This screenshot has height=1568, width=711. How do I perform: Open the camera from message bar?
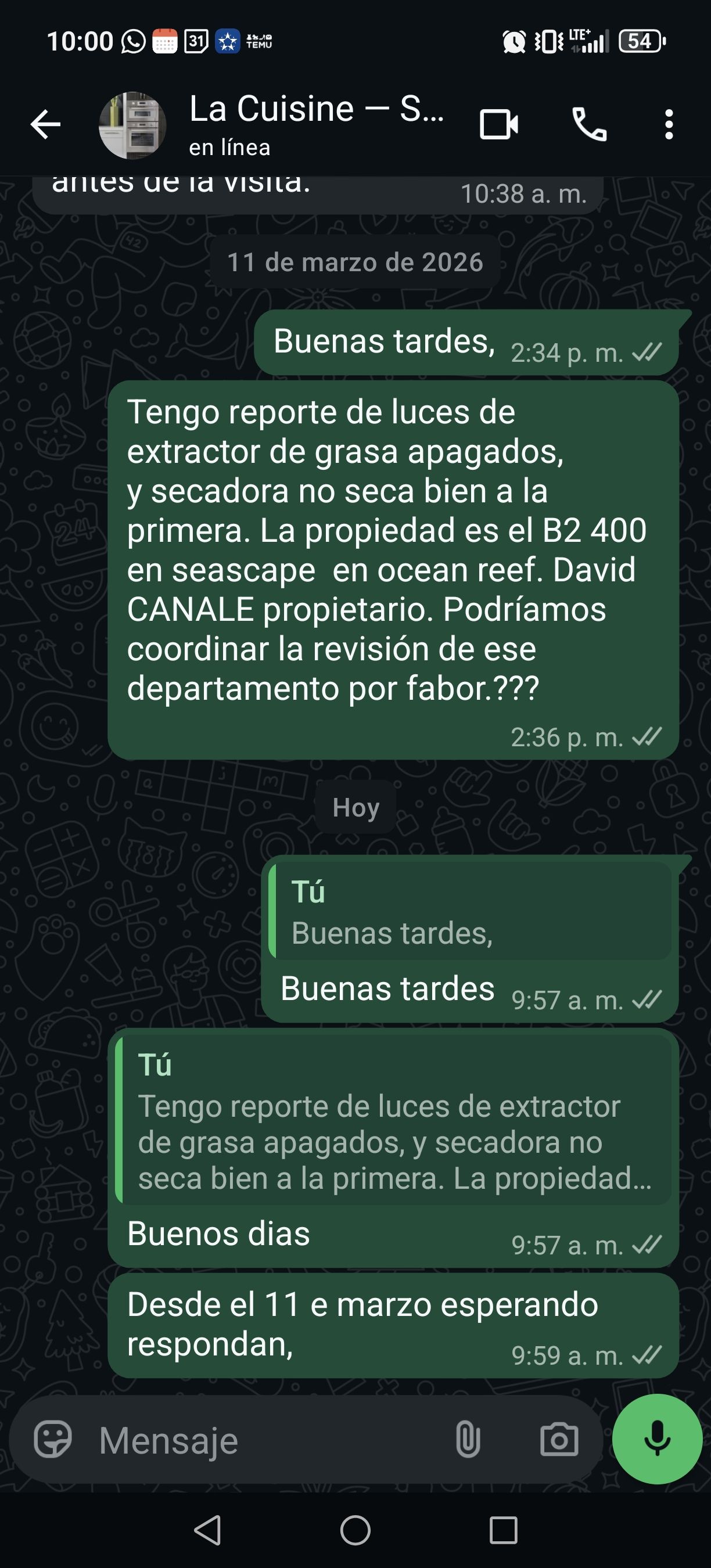pos(559,1440)
